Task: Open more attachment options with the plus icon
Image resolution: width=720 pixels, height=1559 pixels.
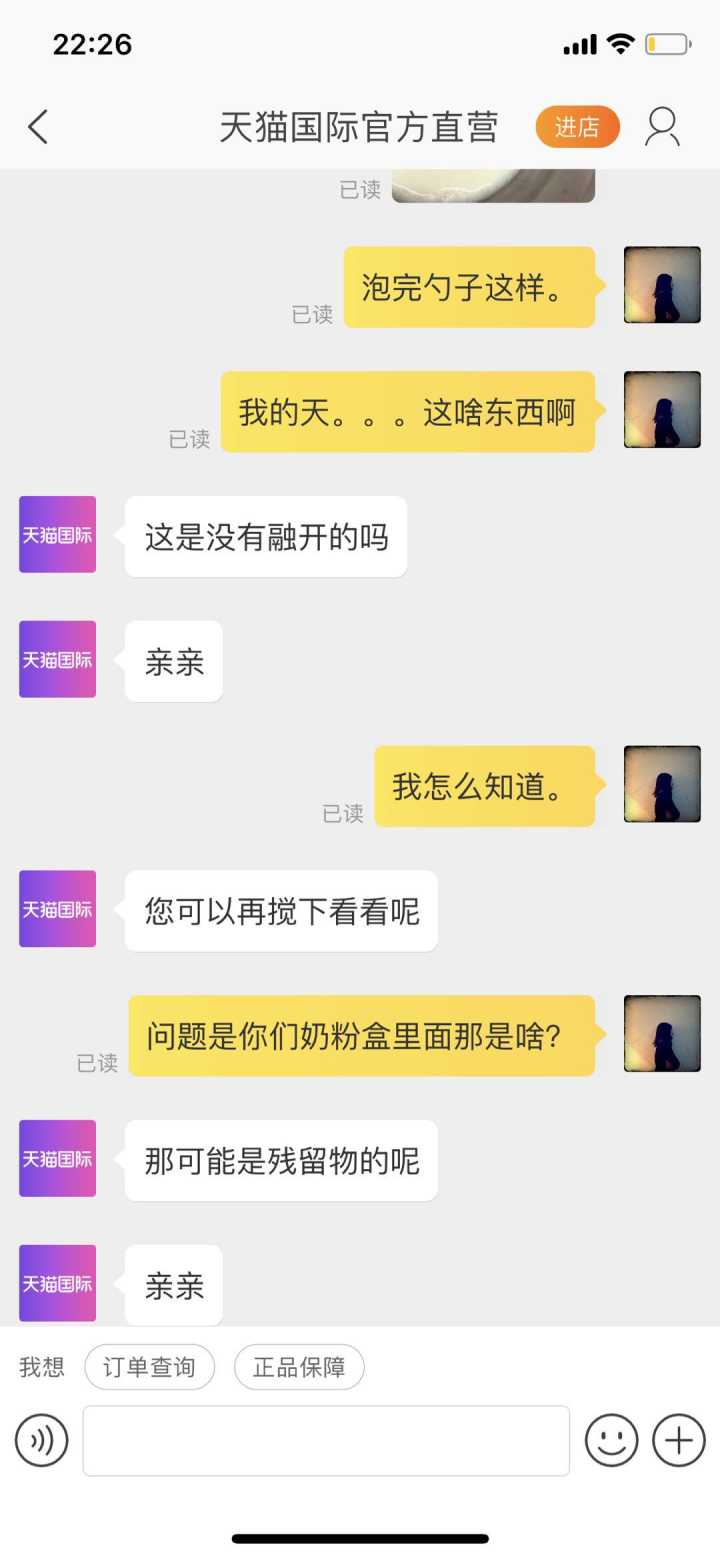Action: click(x=679, y=1441)
